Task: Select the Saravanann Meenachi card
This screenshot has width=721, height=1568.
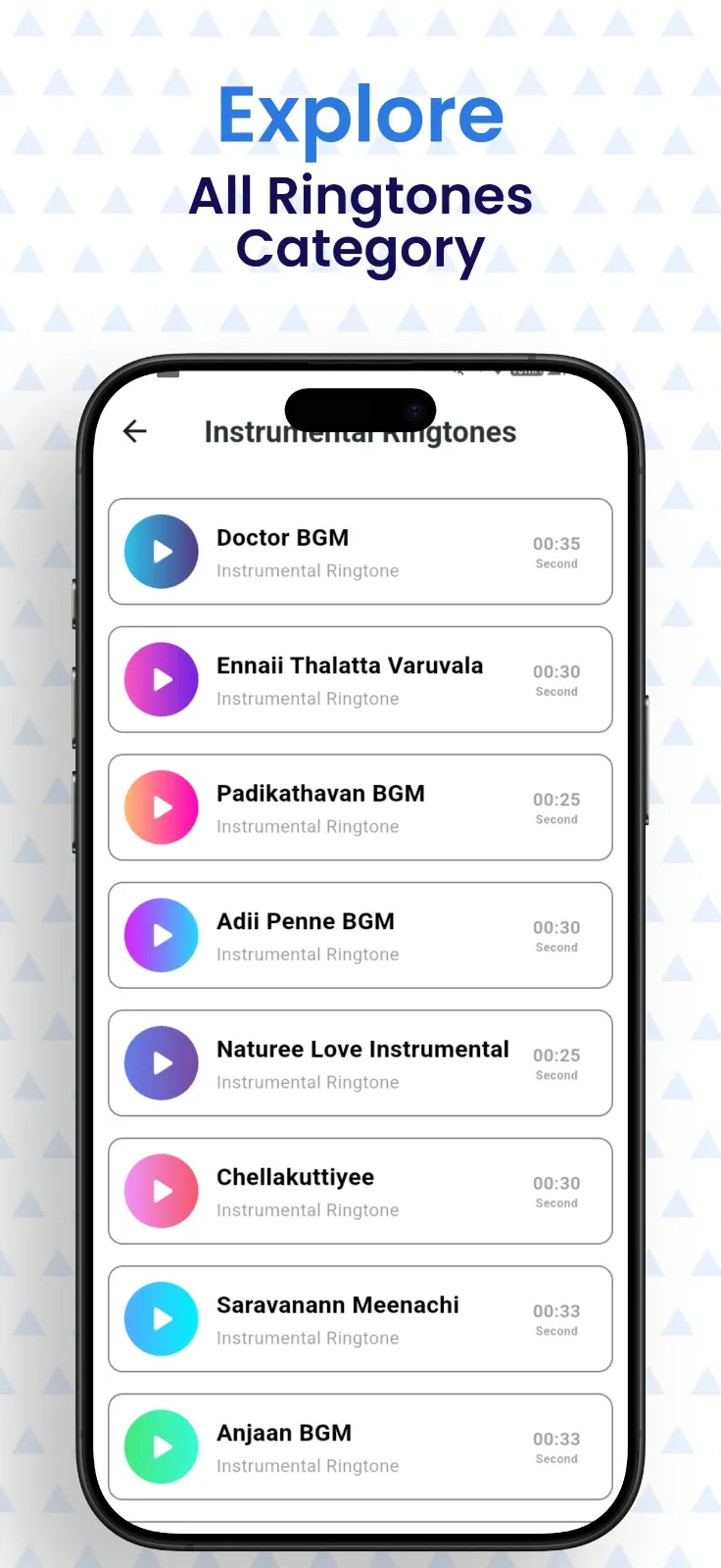Action: pos(360,1318)
